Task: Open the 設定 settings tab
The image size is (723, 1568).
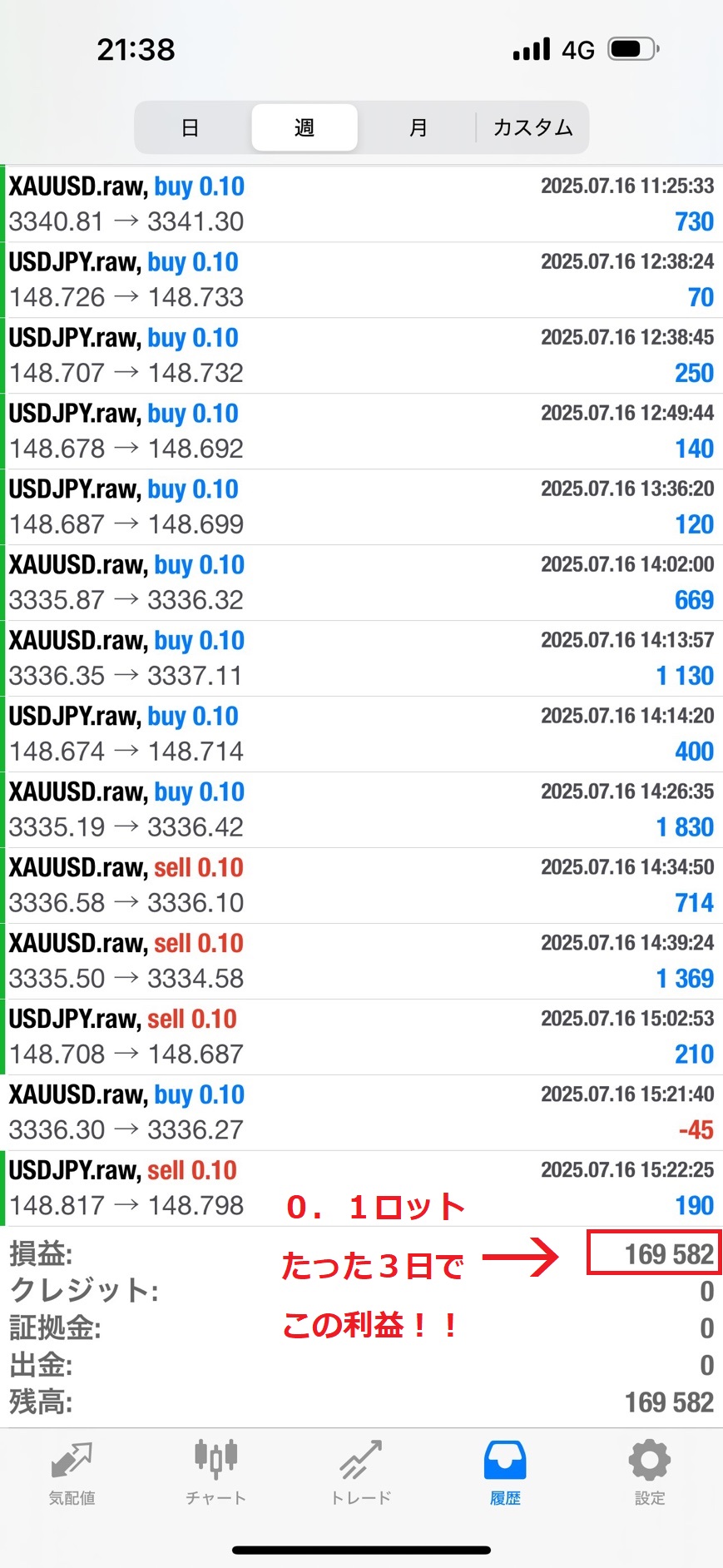Action: coord(650,1473)
